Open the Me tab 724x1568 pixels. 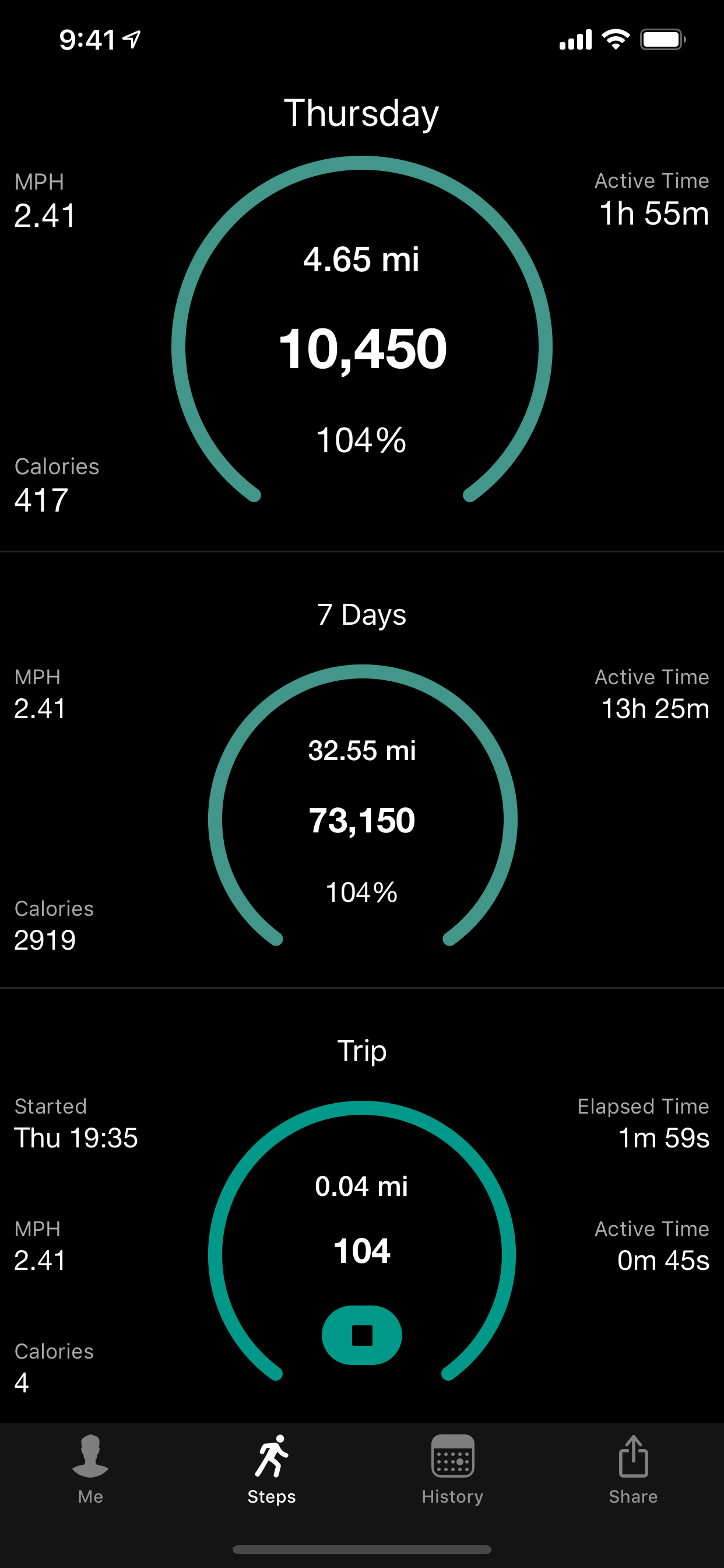coord(91,1469)
